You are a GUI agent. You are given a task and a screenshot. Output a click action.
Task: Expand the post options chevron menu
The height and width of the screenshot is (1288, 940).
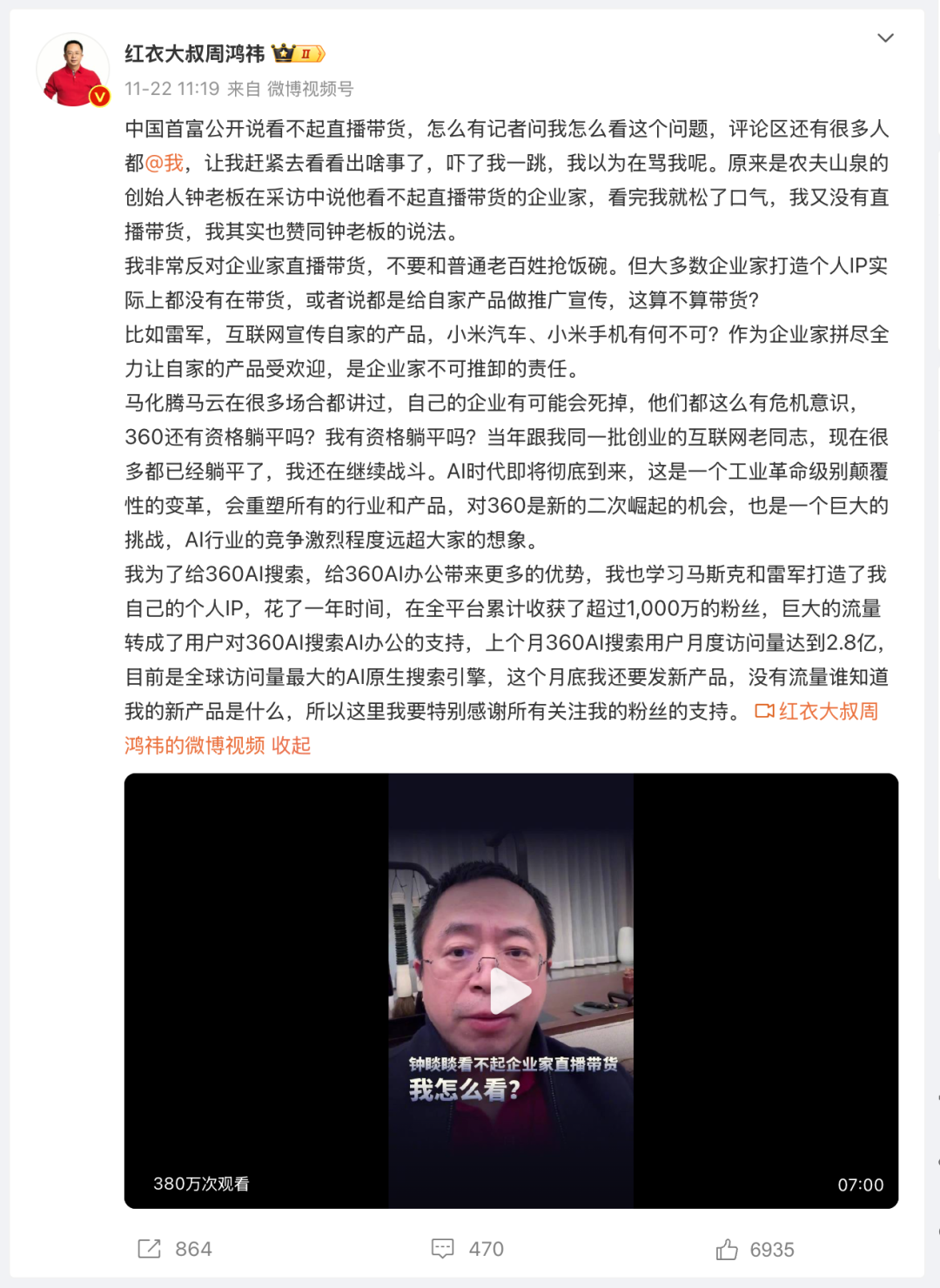[885, 38]
